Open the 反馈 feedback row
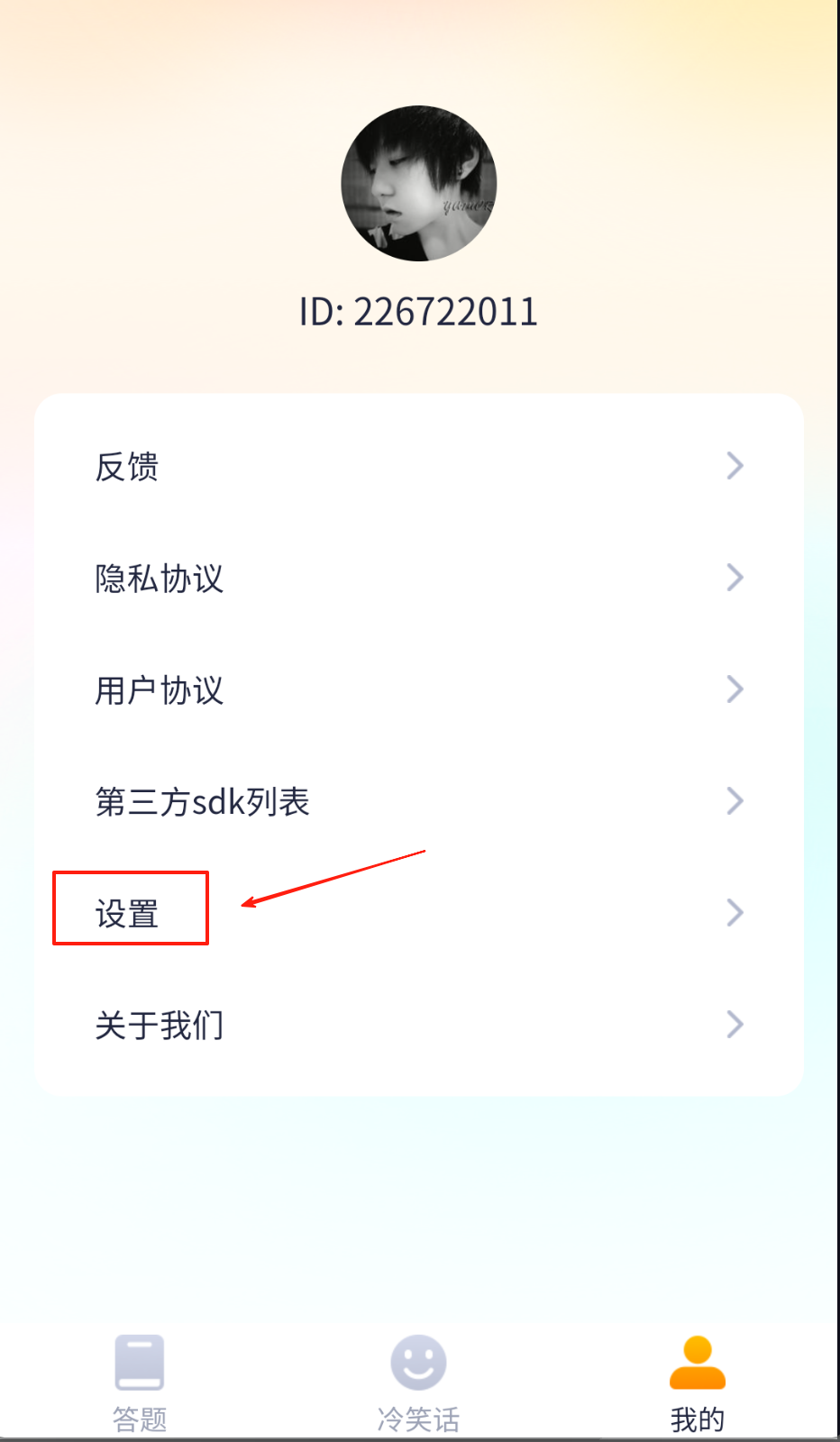 tap(419, 466)
